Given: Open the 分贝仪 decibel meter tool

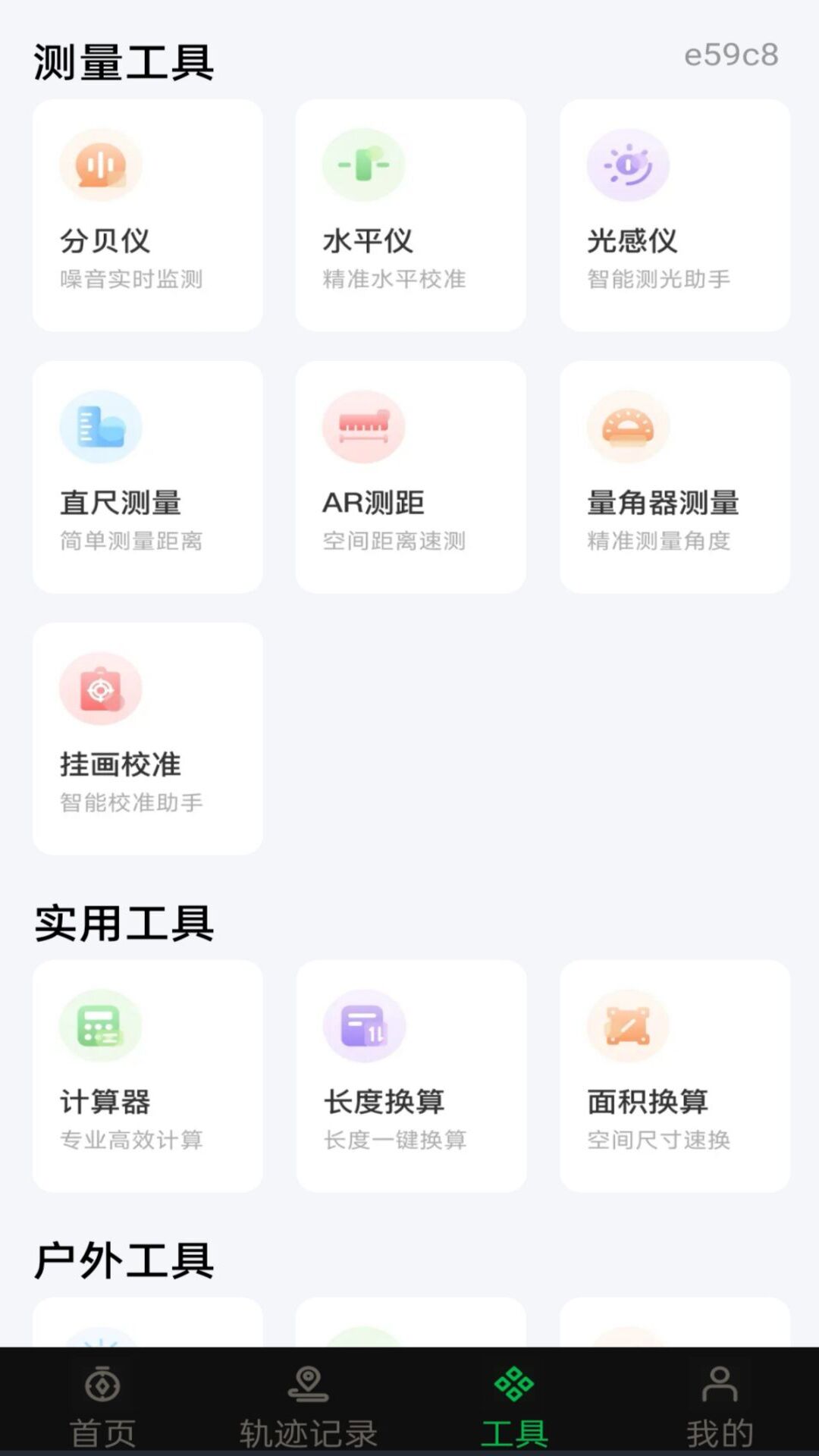Looking at the screenshot, I should [x=148, y=216].
